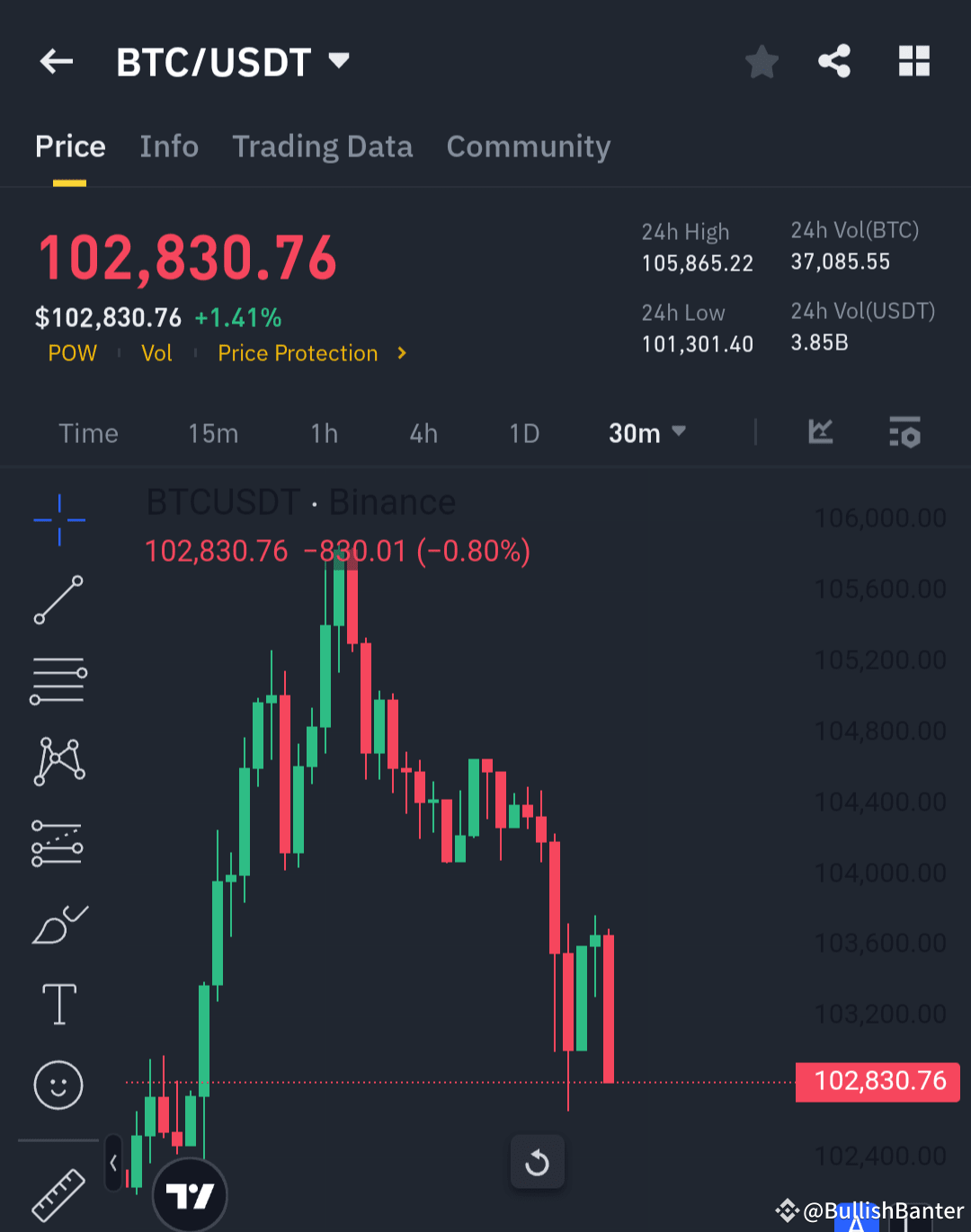The width and height of the screenshot is (971, 1232).
Task: Open Price Protection details
Action: pyautogui.click(x=298, y=353)
